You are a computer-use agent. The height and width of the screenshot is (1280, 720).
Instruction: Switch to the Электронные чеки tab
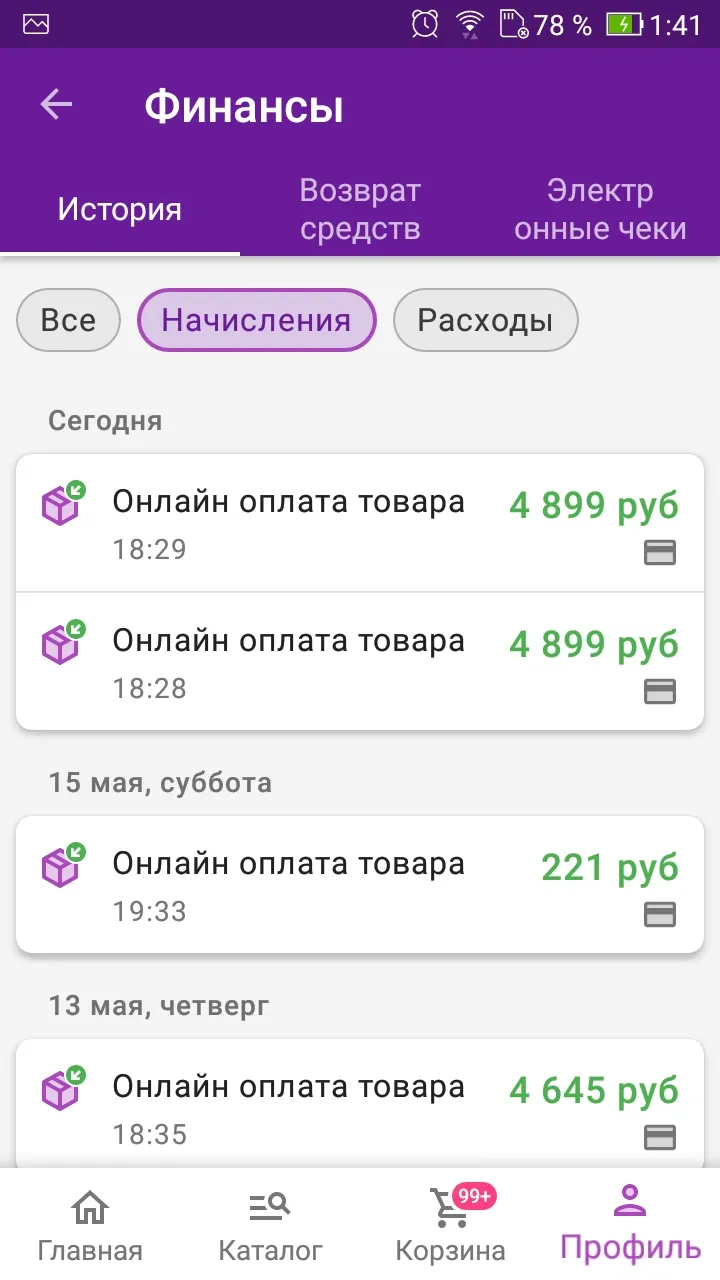click(600, 210)
